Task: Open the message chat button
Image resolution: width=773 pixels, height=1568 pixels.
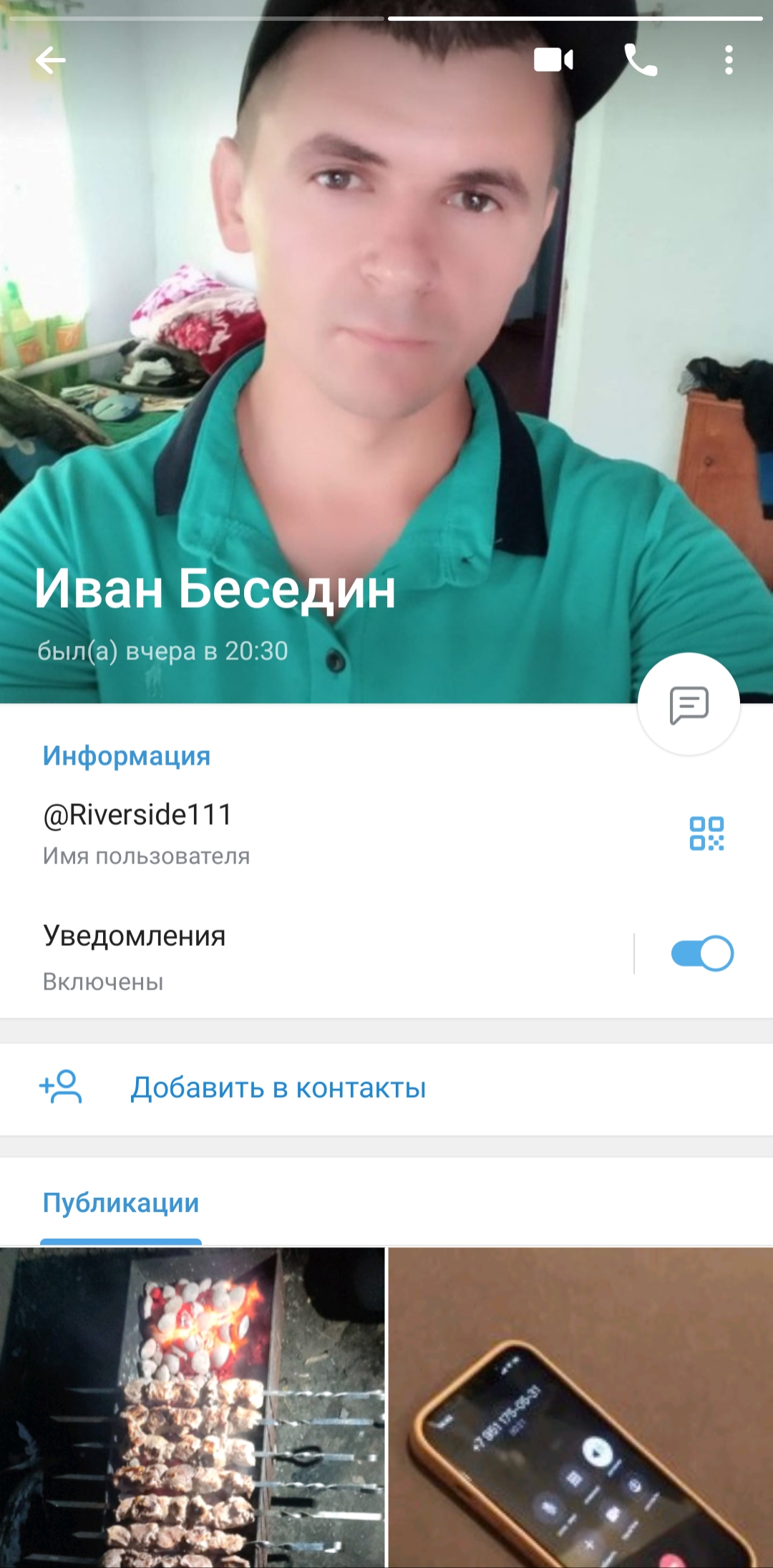Action: tap(689, 705)
